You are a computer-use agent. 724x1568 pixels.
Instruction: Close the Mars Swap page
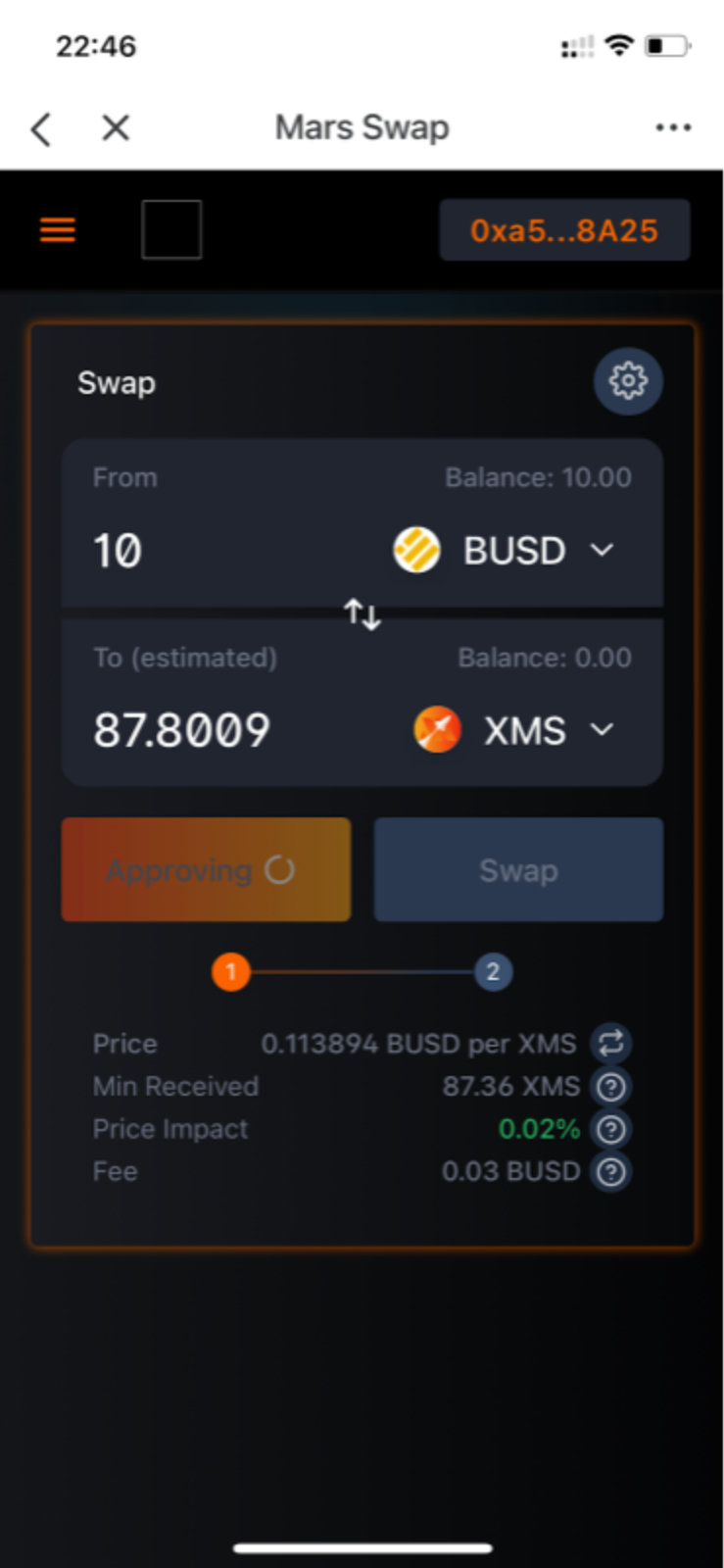(x=116, y=127)
